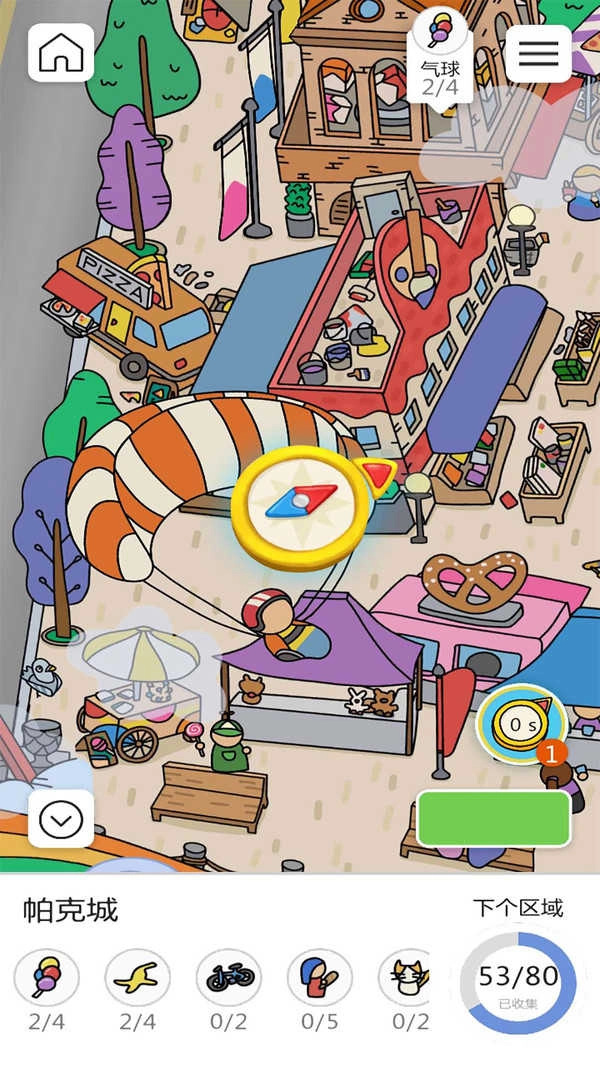Open the hamburger menu
The height and width of the screenshot is (1066, 600).
coord(538,53)
